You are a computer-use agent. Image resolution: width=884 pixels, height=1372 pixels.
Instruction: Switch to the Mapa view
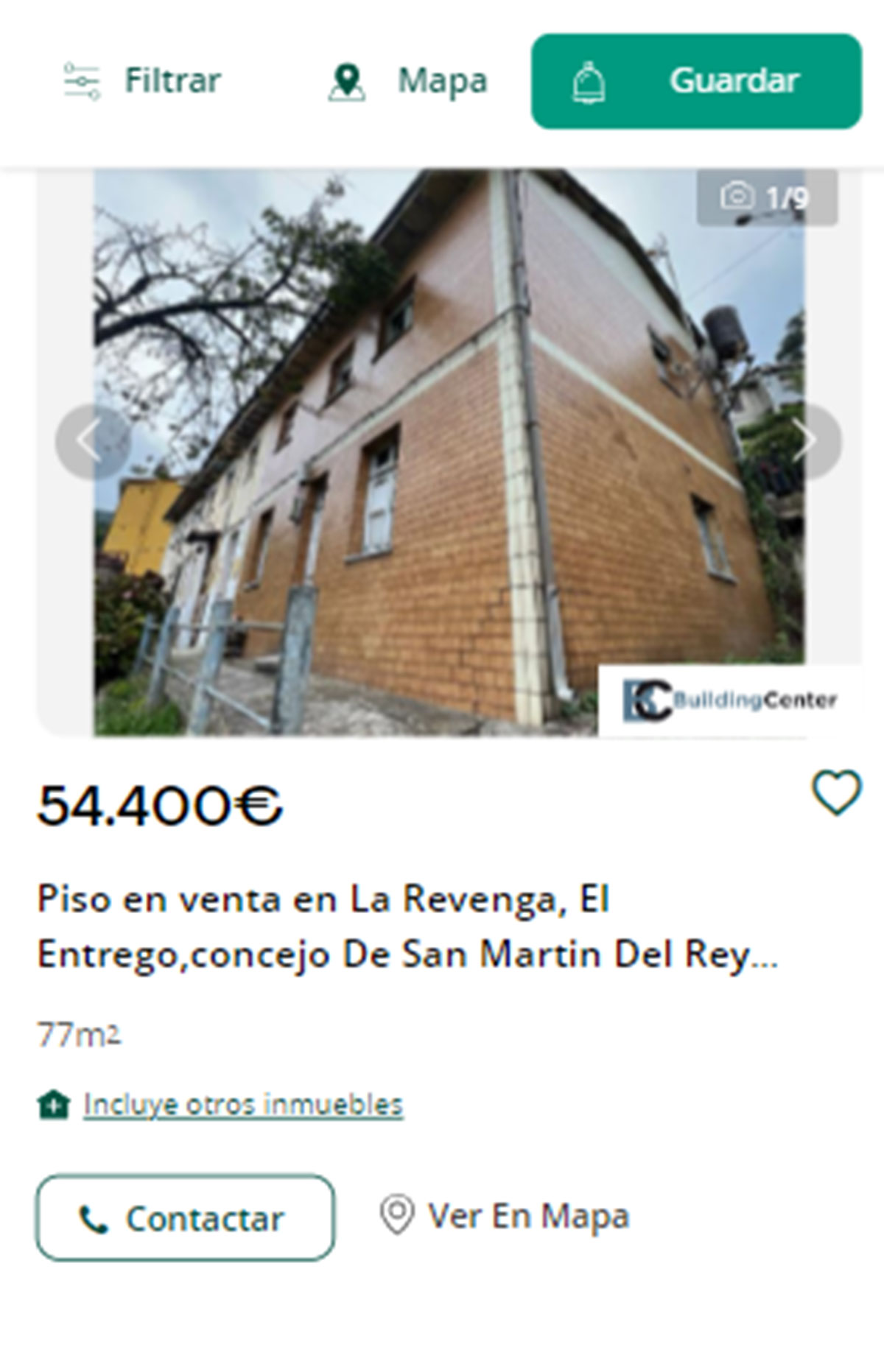tap(407, 81)
